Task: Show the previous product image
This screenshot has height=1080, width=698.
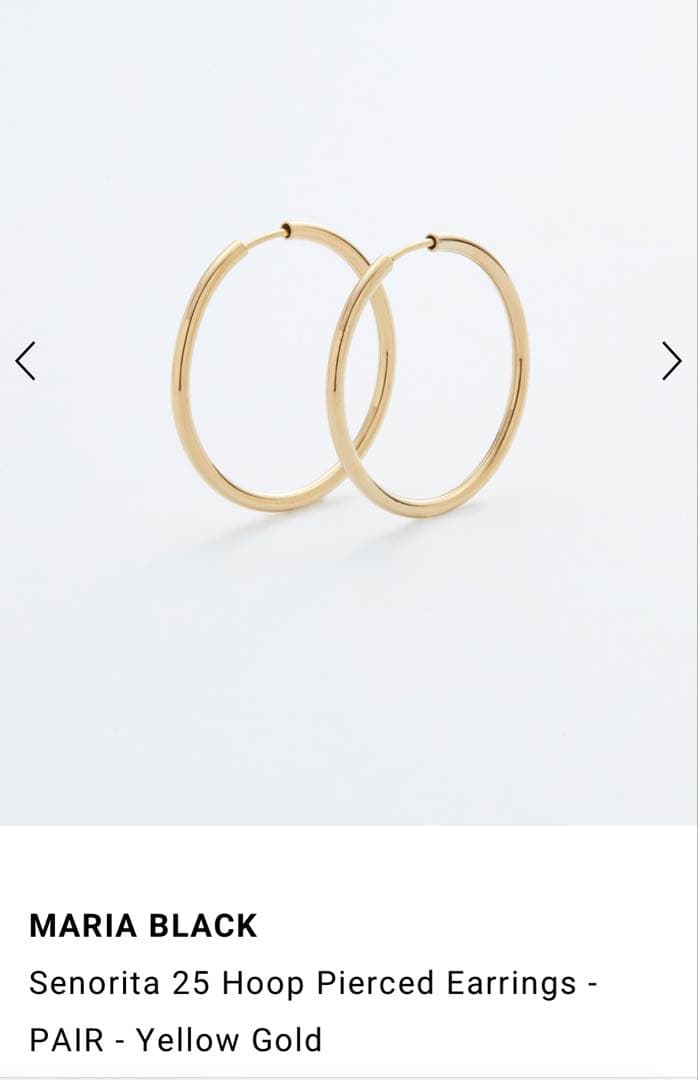Action: click(26, 361)
